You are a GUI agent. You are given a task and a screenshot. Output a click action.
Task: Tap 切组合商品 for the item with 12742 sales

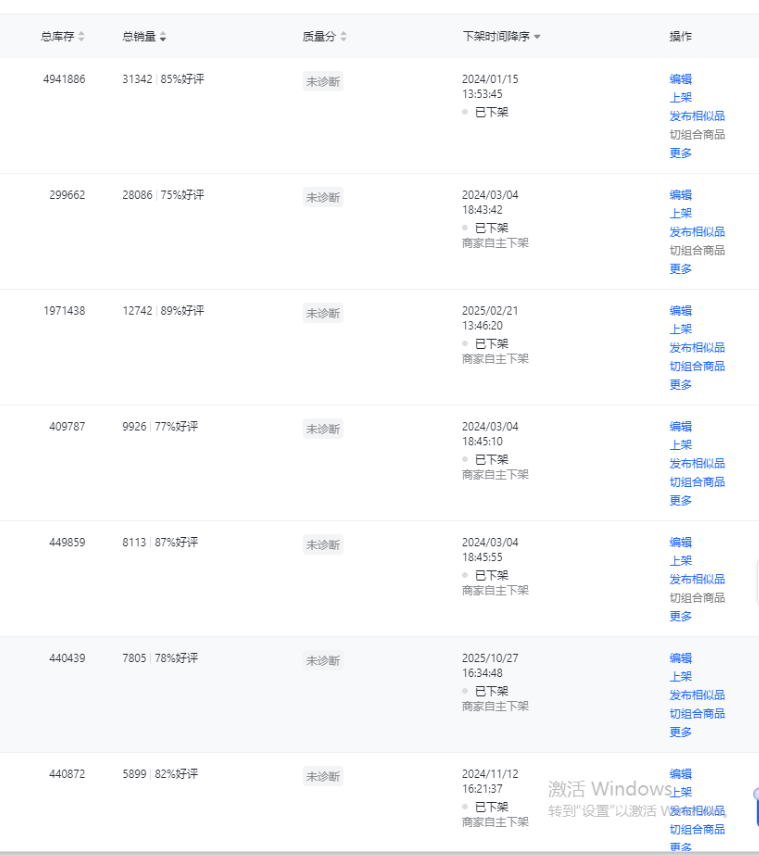point(697,366)
